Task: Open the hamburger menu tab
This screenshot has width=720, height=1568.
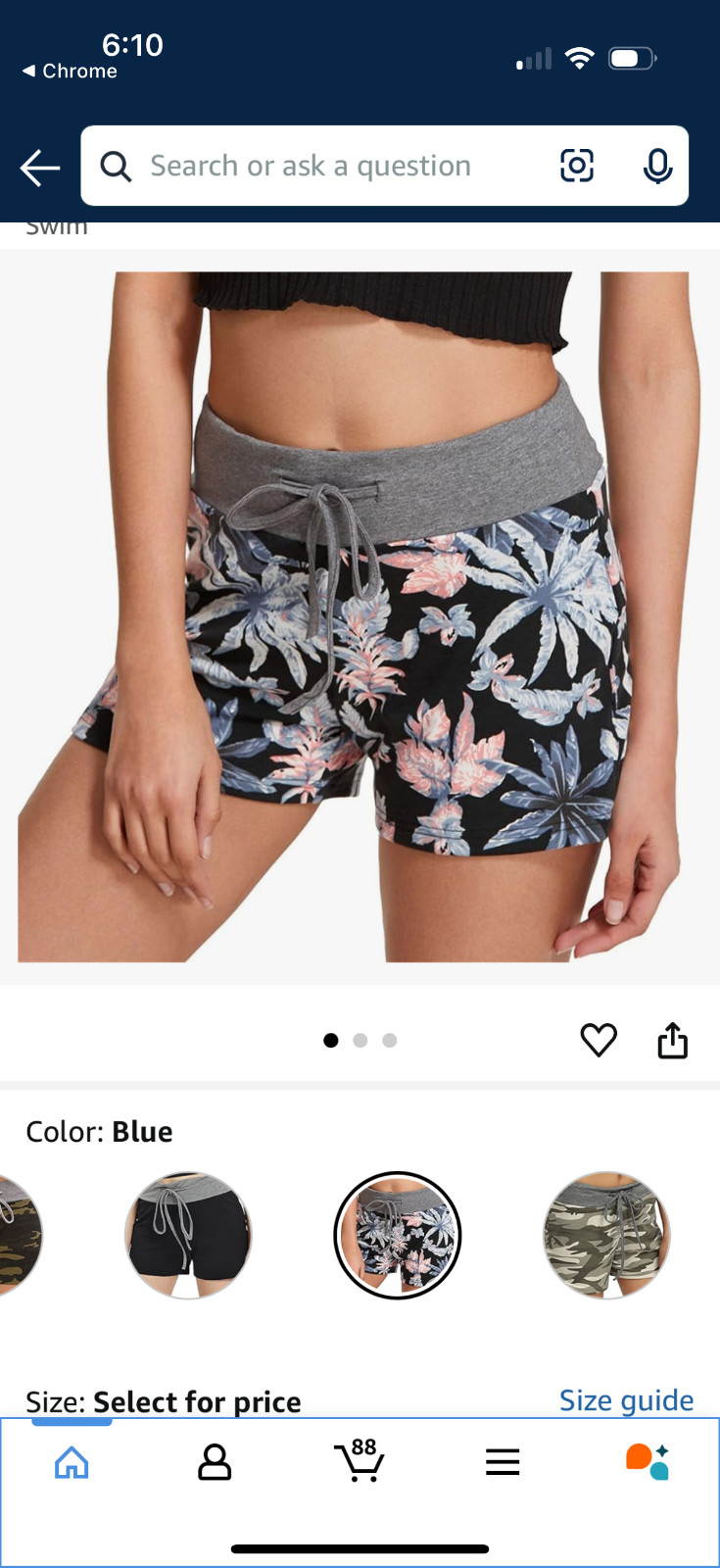Action: coord(503,1462)
